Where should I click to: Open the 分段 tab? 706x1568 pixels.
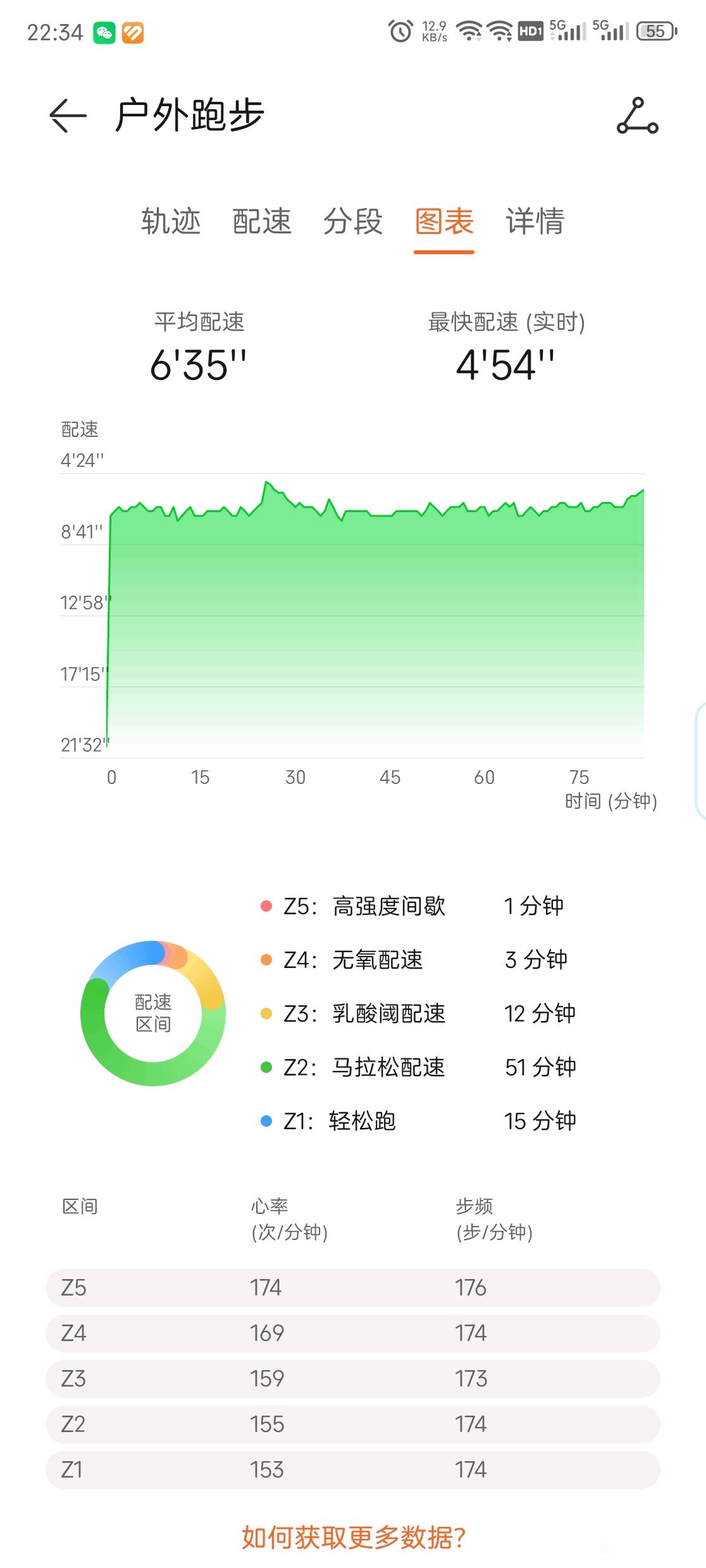[353, 221]
